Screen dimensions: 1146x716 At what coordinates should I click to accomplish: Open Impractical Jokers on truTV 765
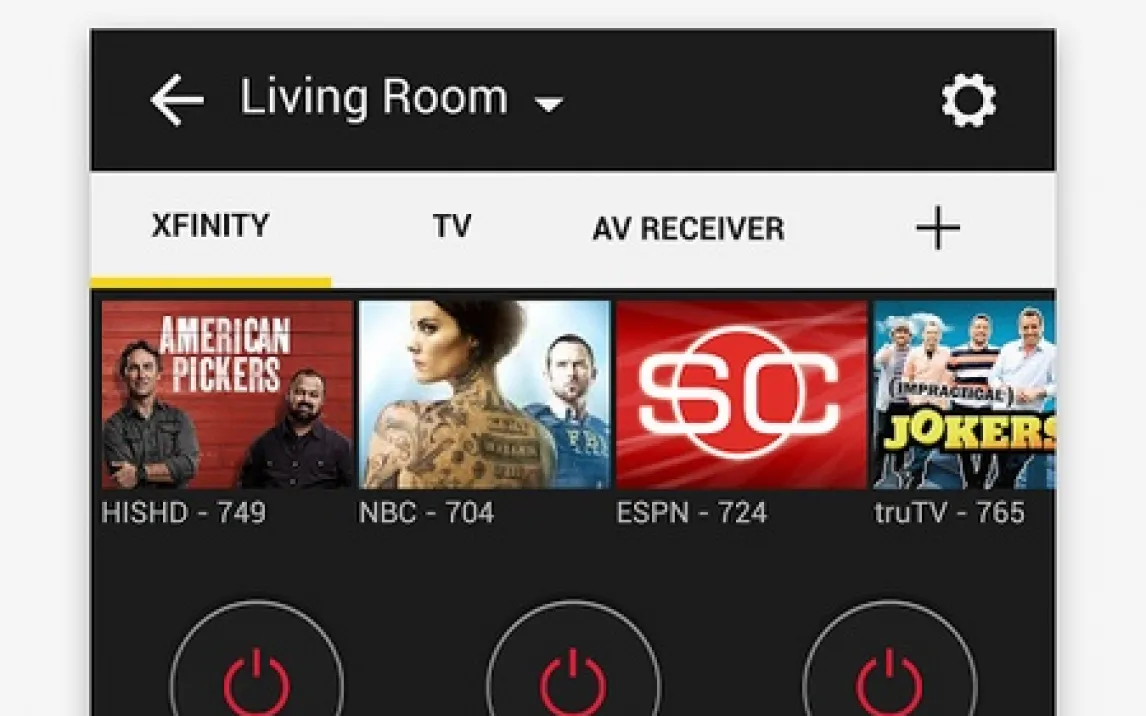click(963, 395)
